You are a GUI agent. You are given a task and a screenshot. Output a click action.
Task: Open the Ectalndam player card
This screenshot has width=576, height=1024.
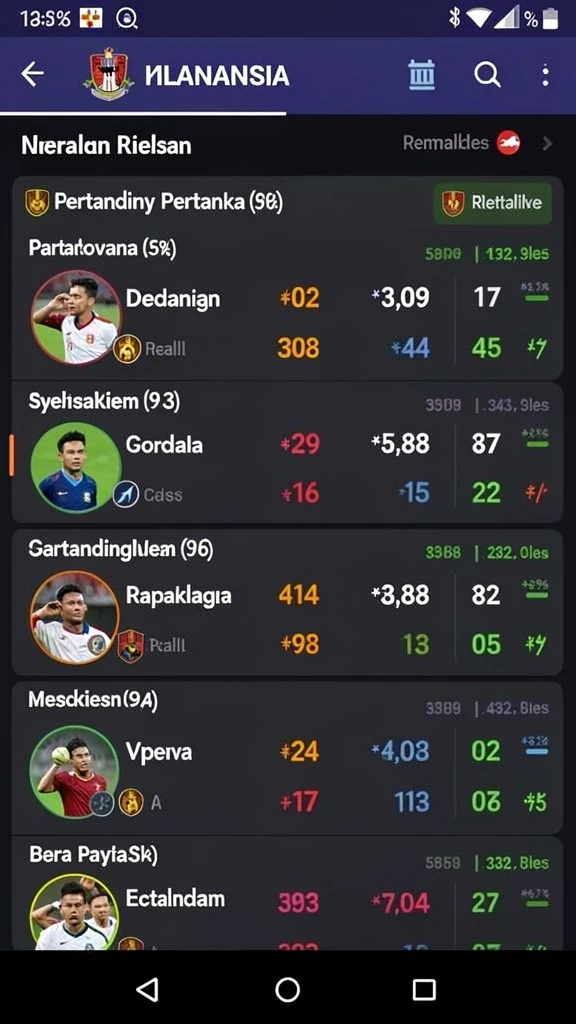point(287,893)
